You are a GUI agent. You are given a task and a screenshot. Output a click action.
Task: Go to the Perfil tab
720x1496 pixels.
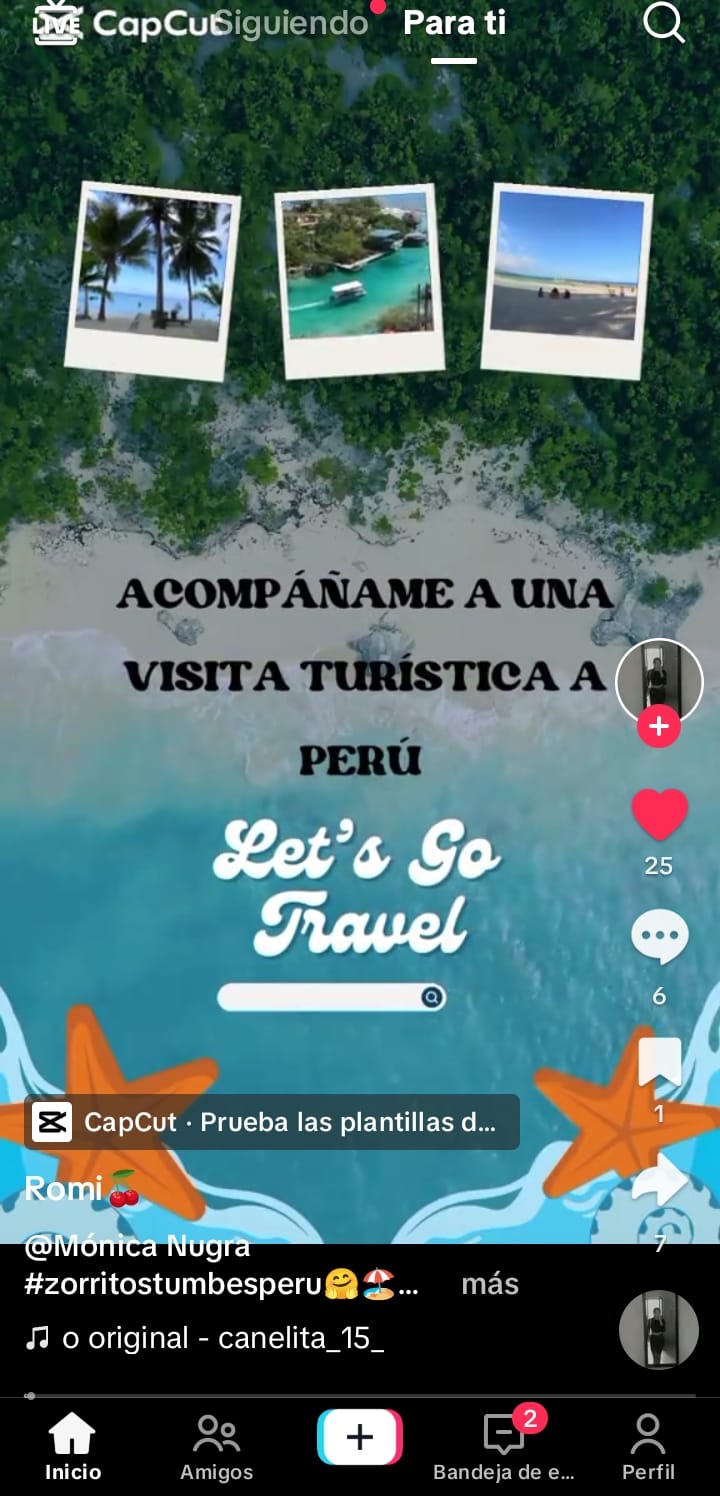pyautogui.click(x=648, y=1447)
